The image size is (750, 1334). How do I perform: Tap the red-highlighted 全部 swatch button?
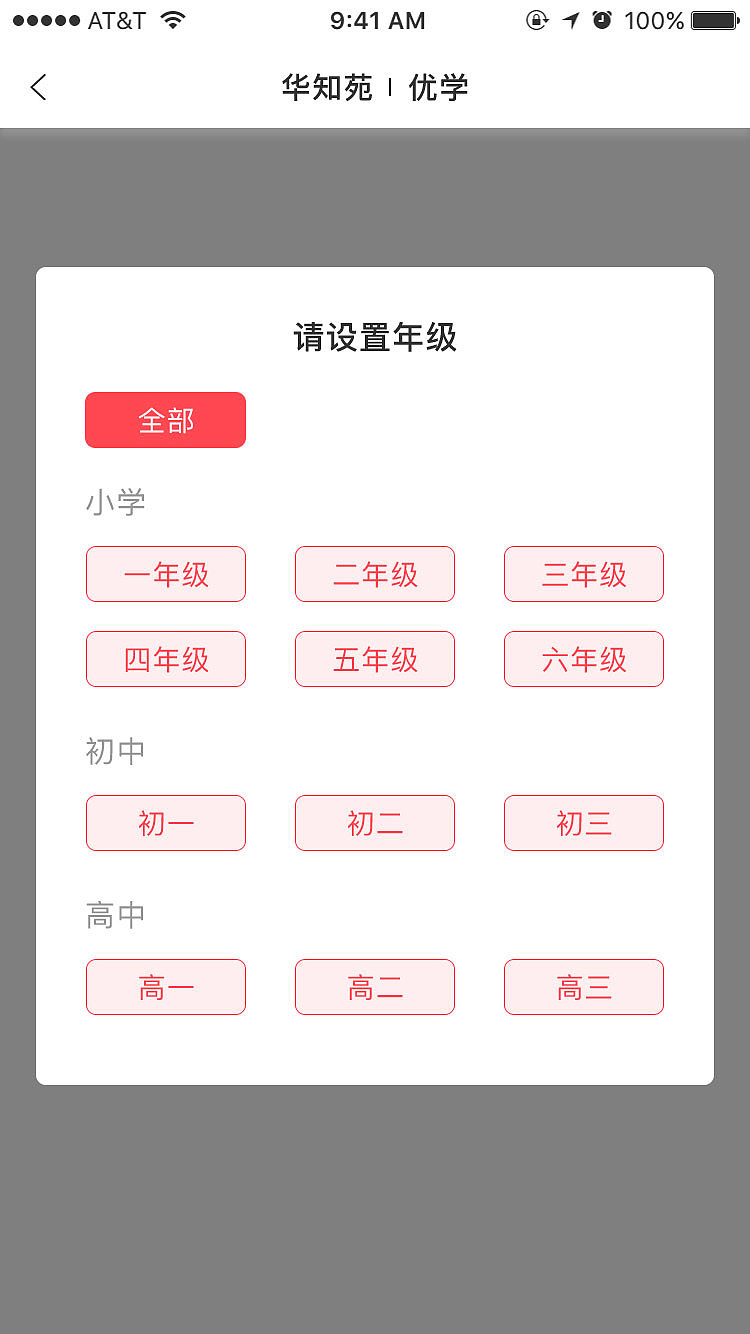[x=165, y=420]
